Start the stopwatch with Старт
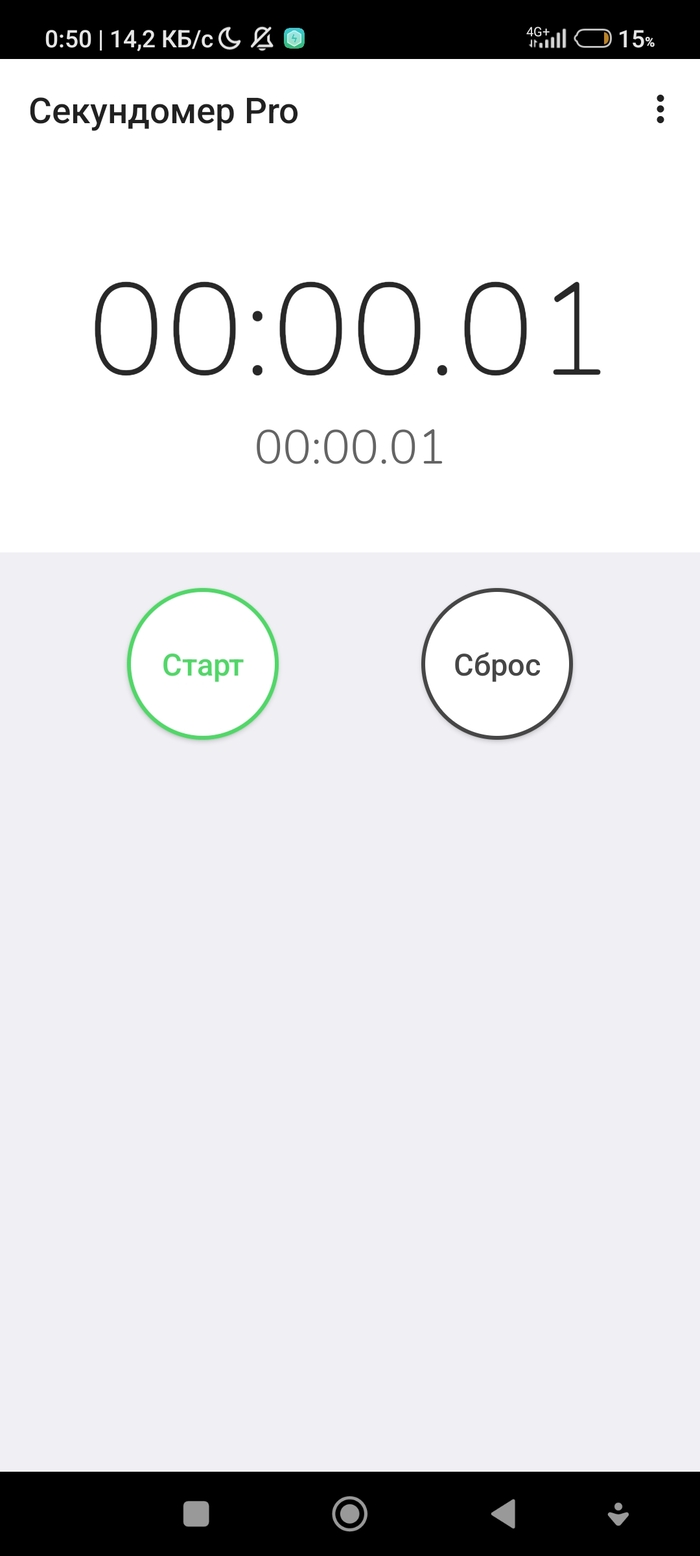Screen dimensions: 700x1556 click(x=203, y=664)
